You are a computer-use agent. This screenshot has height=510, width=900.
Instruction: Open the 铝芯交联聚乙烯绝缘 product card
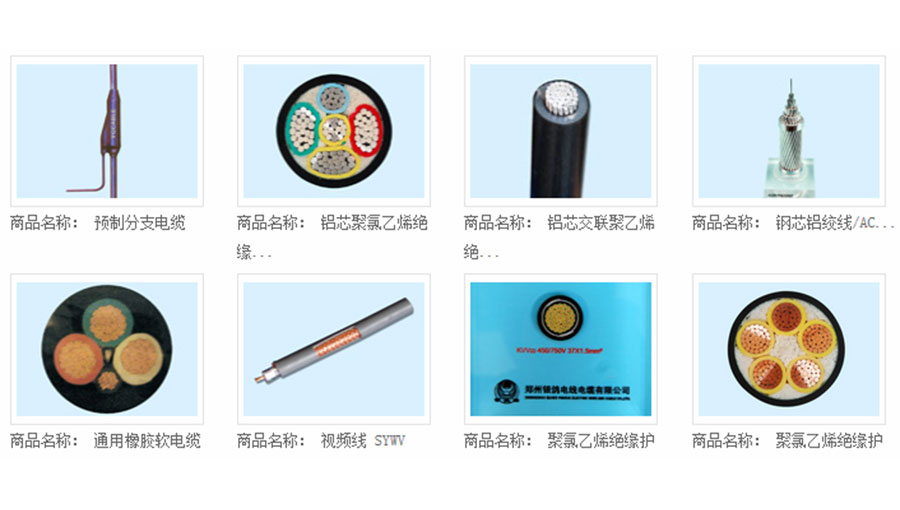561,131
